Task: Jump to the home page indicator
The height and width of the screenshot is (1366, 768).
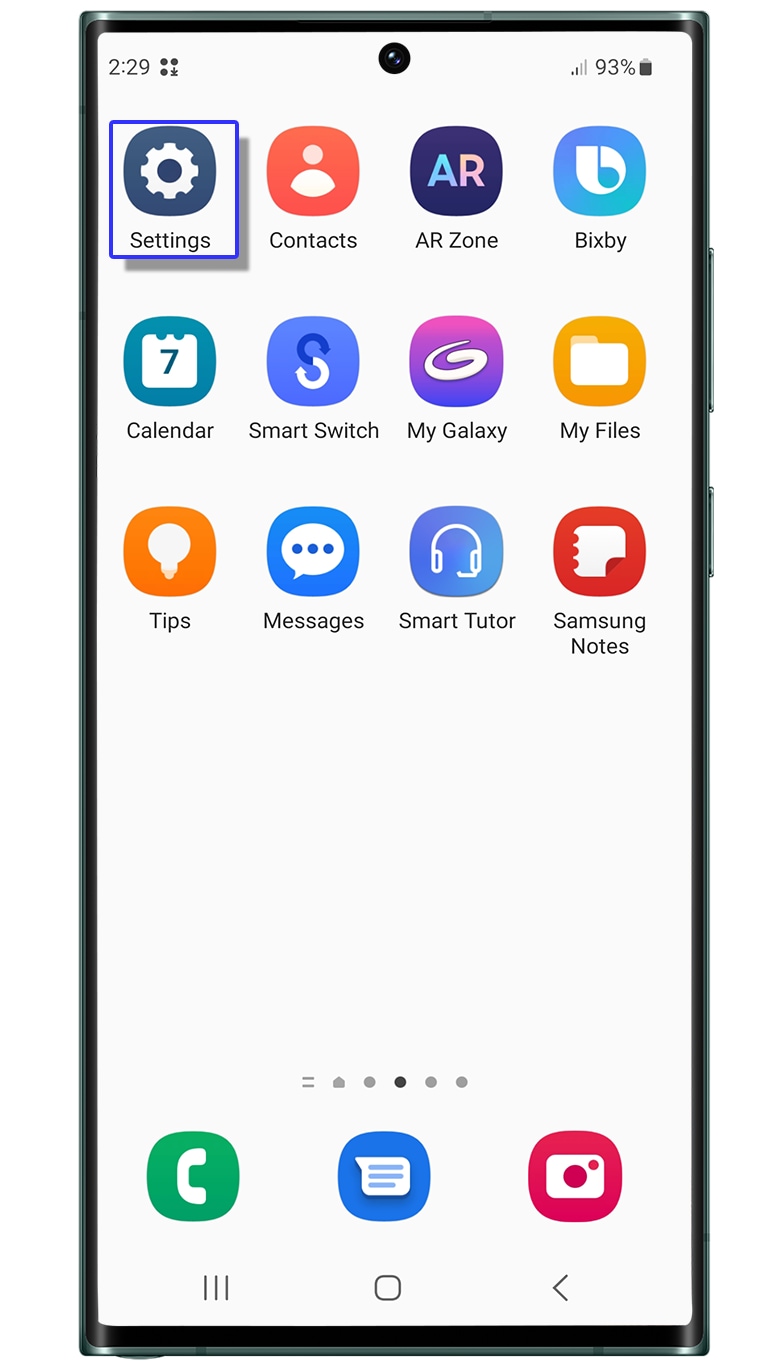Action: click(x=339, y=1082)
